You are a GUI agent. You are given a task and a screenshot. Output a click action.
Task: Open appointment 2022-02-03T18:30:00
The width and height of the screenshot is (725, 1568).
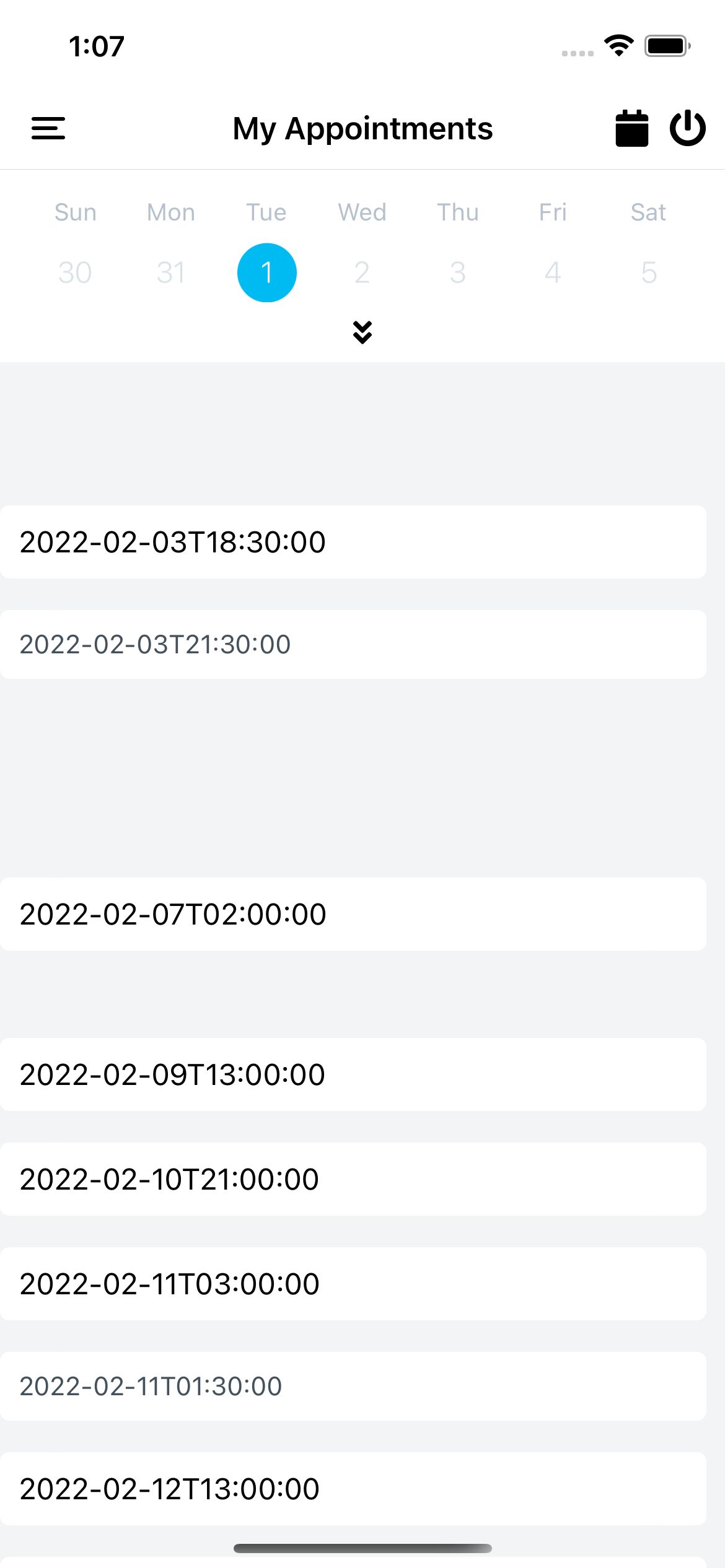[x=353, y=542]
